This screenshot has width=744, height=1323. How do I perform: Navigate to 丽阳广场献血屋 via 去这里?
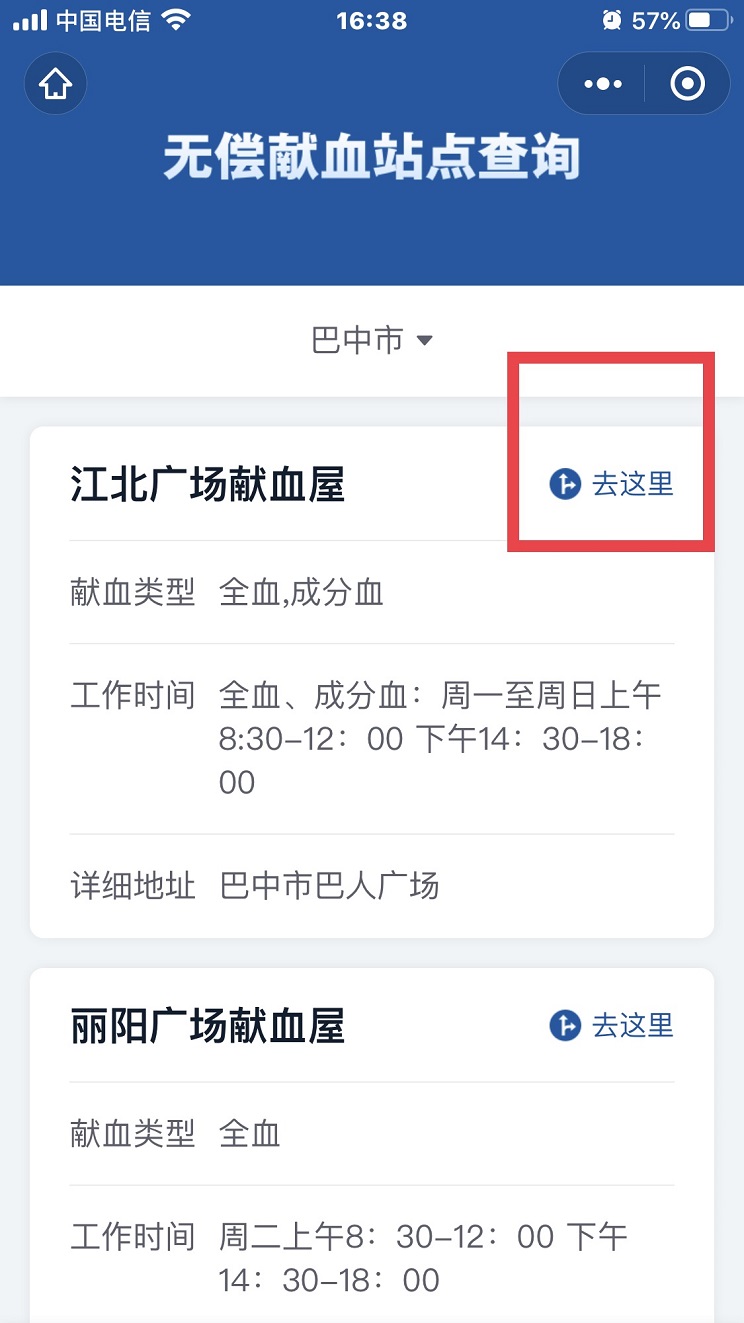(x=612, y=1026)
